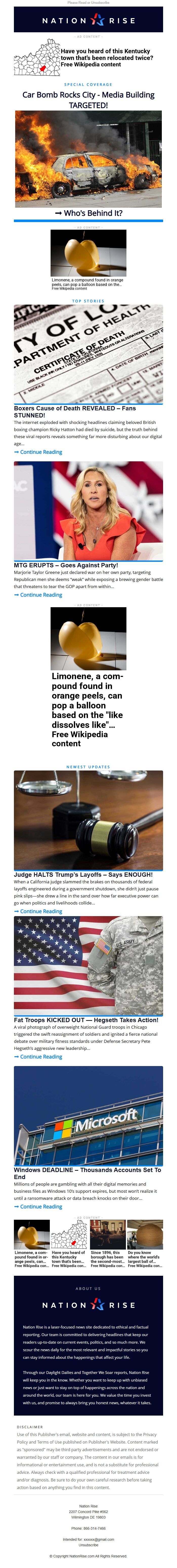Viewport: 177px width, 1568px height.
Task: Continue reading the Ricky Hatton death story
Action: tap(38, 452)
